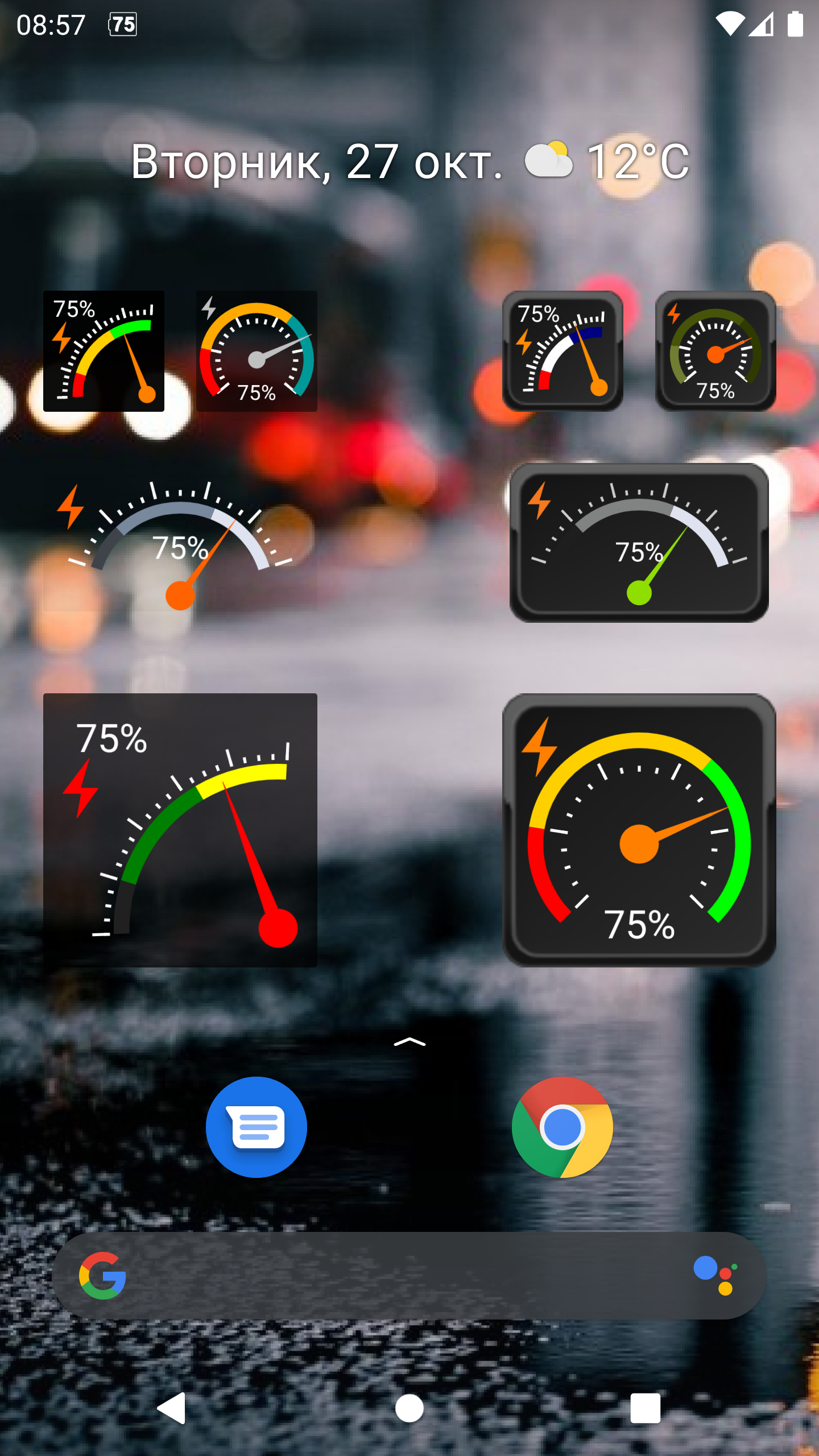Activate Google Assistant in search bar
The width and height of the screenshot is (819, 1456).
[x=714, y=1275]
